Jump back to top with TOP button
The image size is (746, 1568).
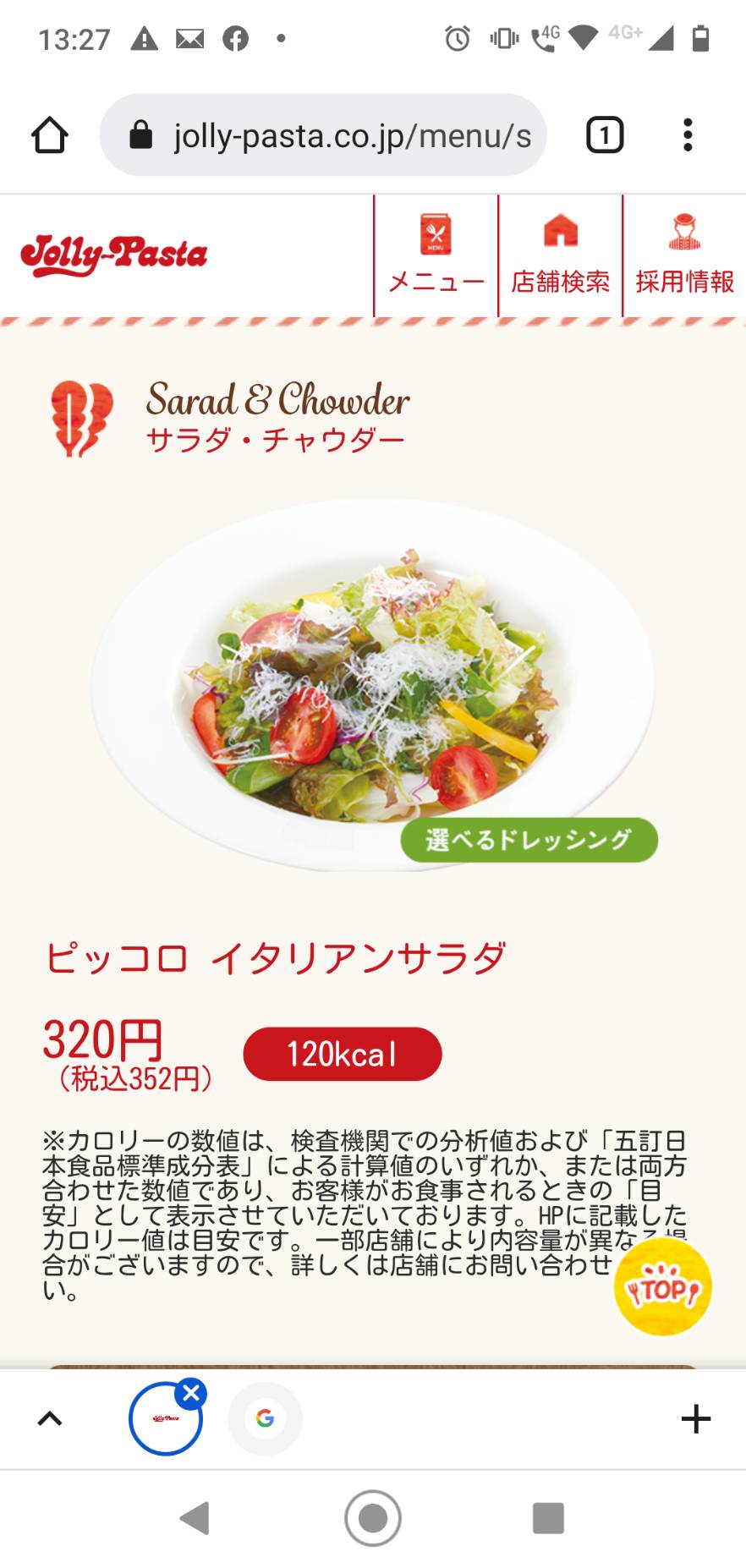pos(663,1287)
